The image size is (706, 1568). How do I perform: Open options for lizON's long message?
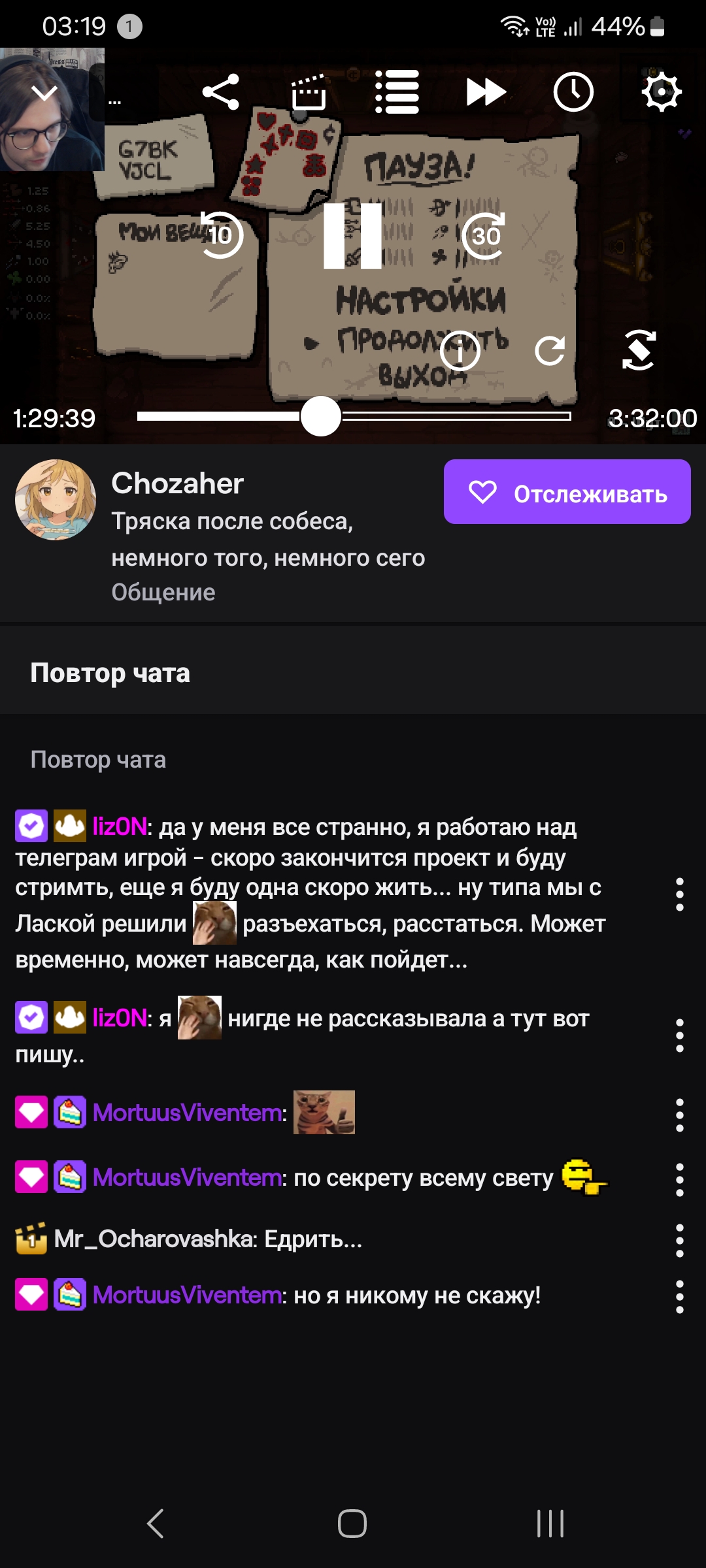click(x=680, y=894)
